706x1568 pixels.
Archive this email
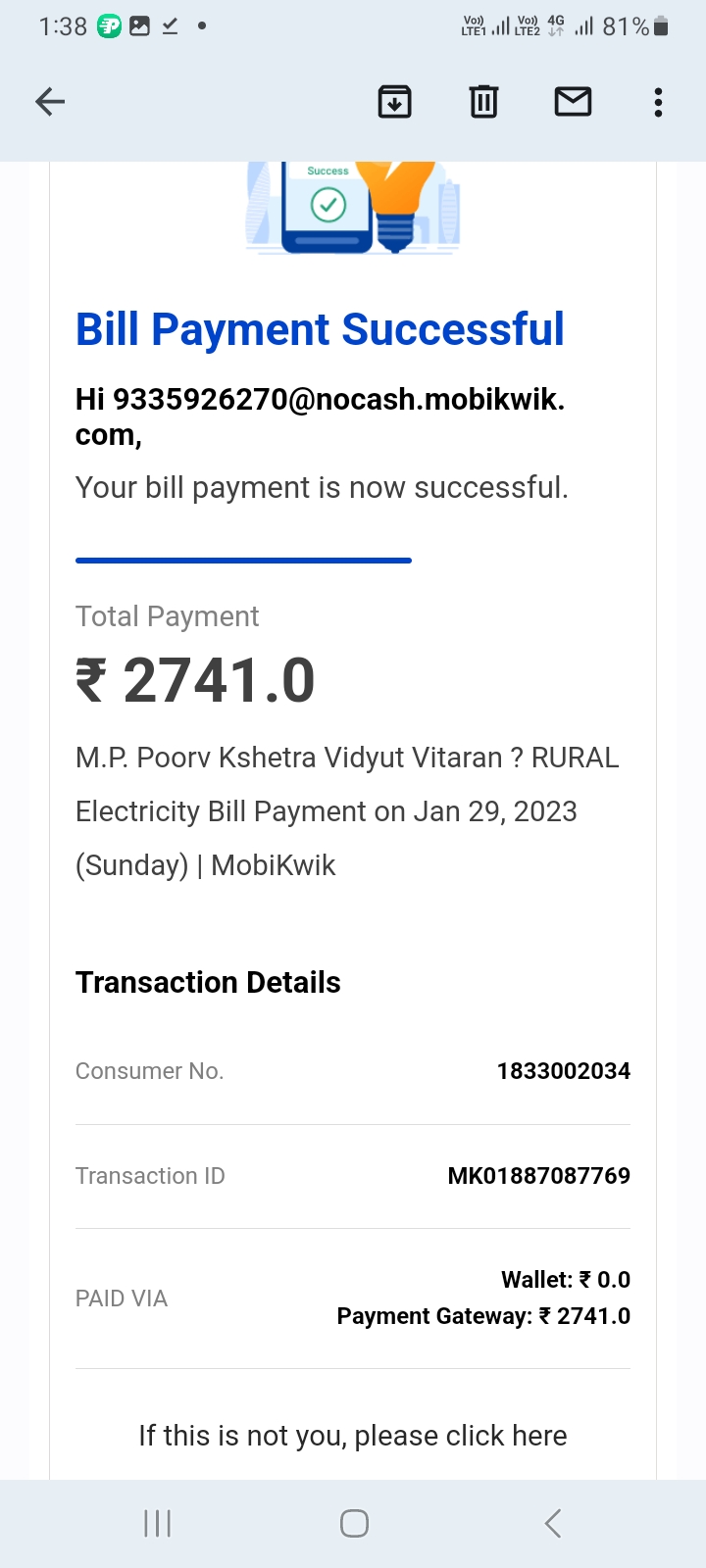tap(394, 101)
